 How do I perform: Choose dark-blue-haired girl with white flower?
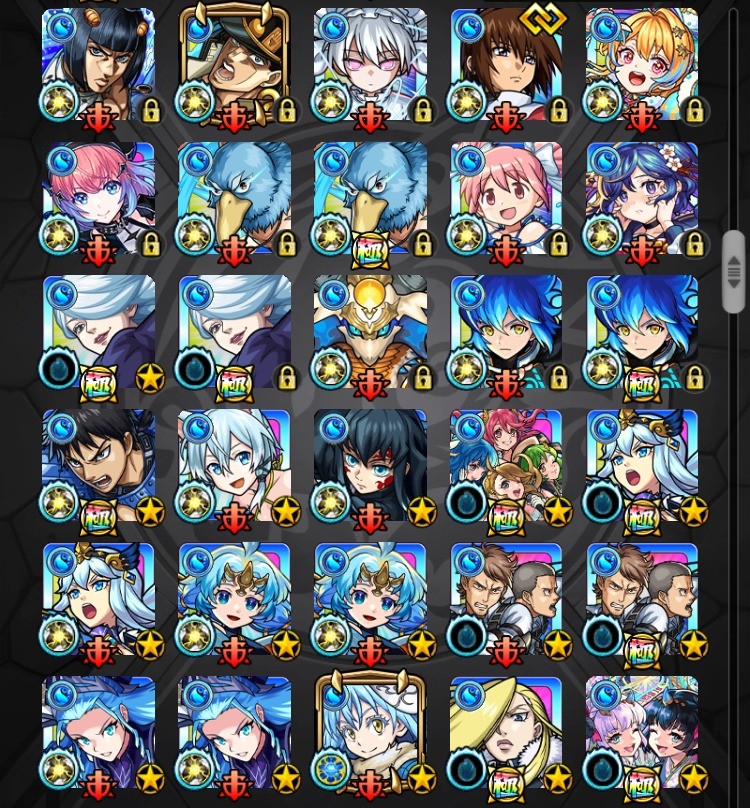pos(642,199)
